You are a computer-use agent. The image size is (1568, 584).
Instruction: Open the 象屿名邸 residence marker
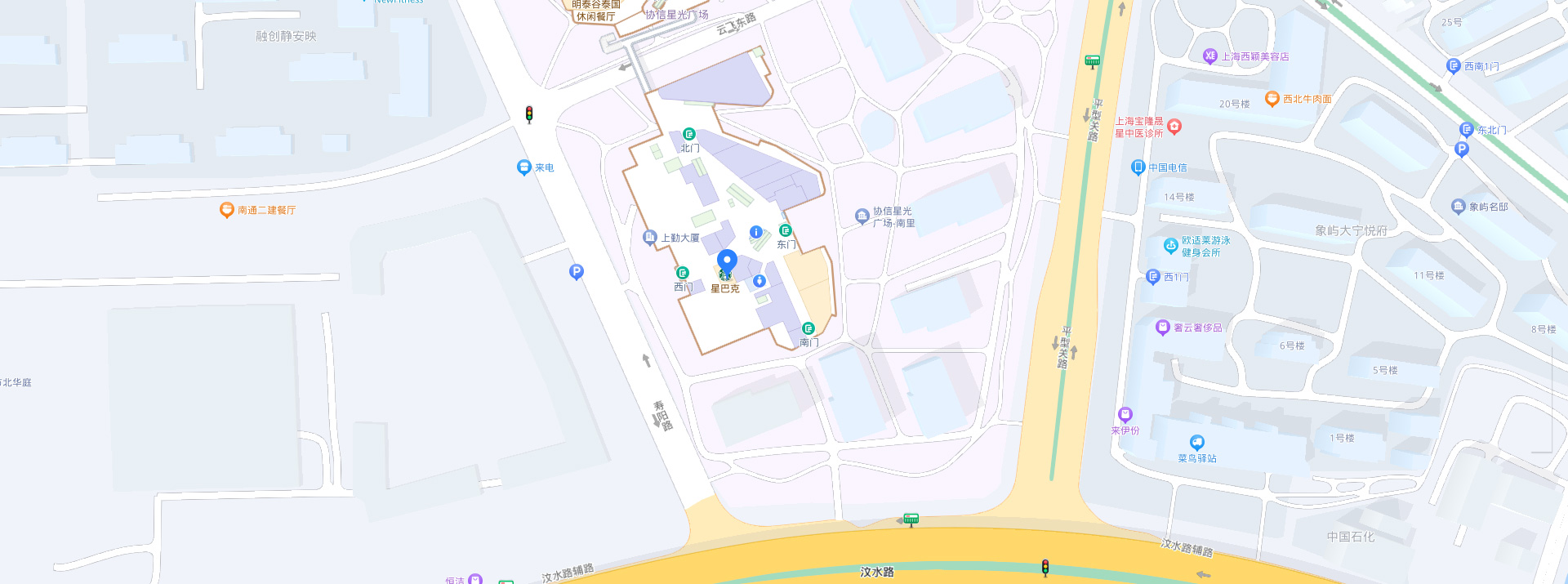click(x=1459, y=207)
